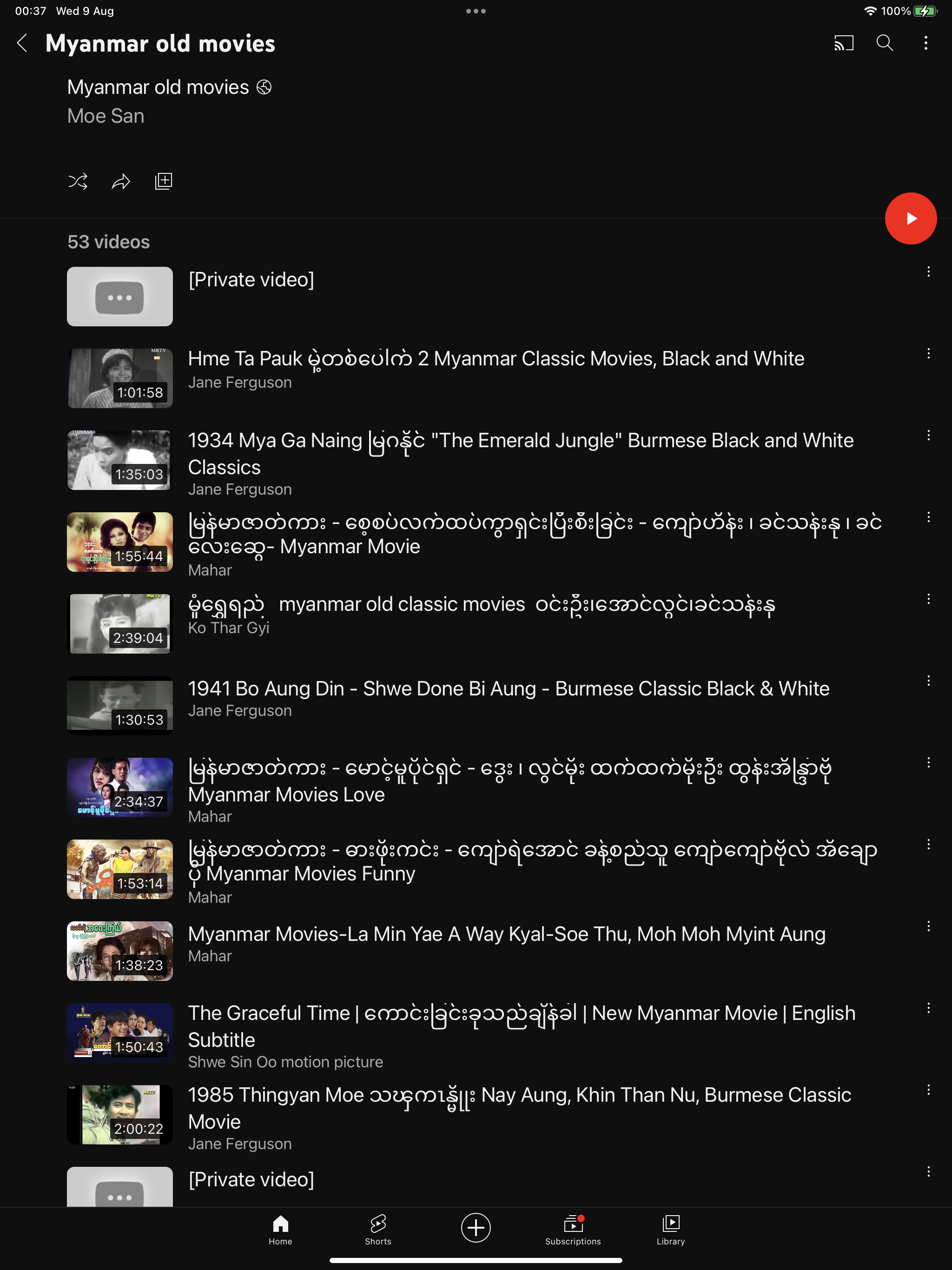The image size is (952, 1270).
Task: Go to the Library tab
Action: (671, 1229)
